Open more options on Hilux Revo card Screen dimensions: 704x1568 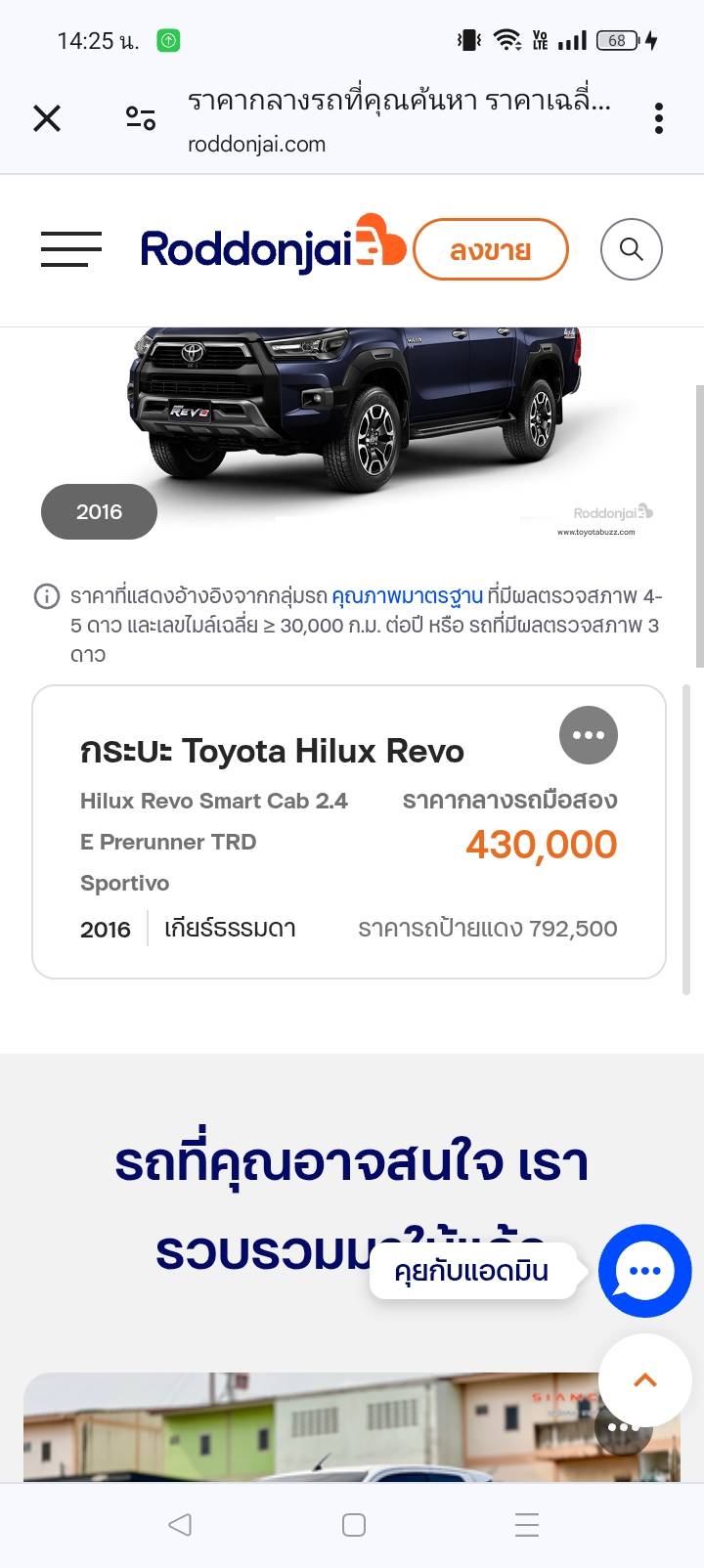click(588, 735)
